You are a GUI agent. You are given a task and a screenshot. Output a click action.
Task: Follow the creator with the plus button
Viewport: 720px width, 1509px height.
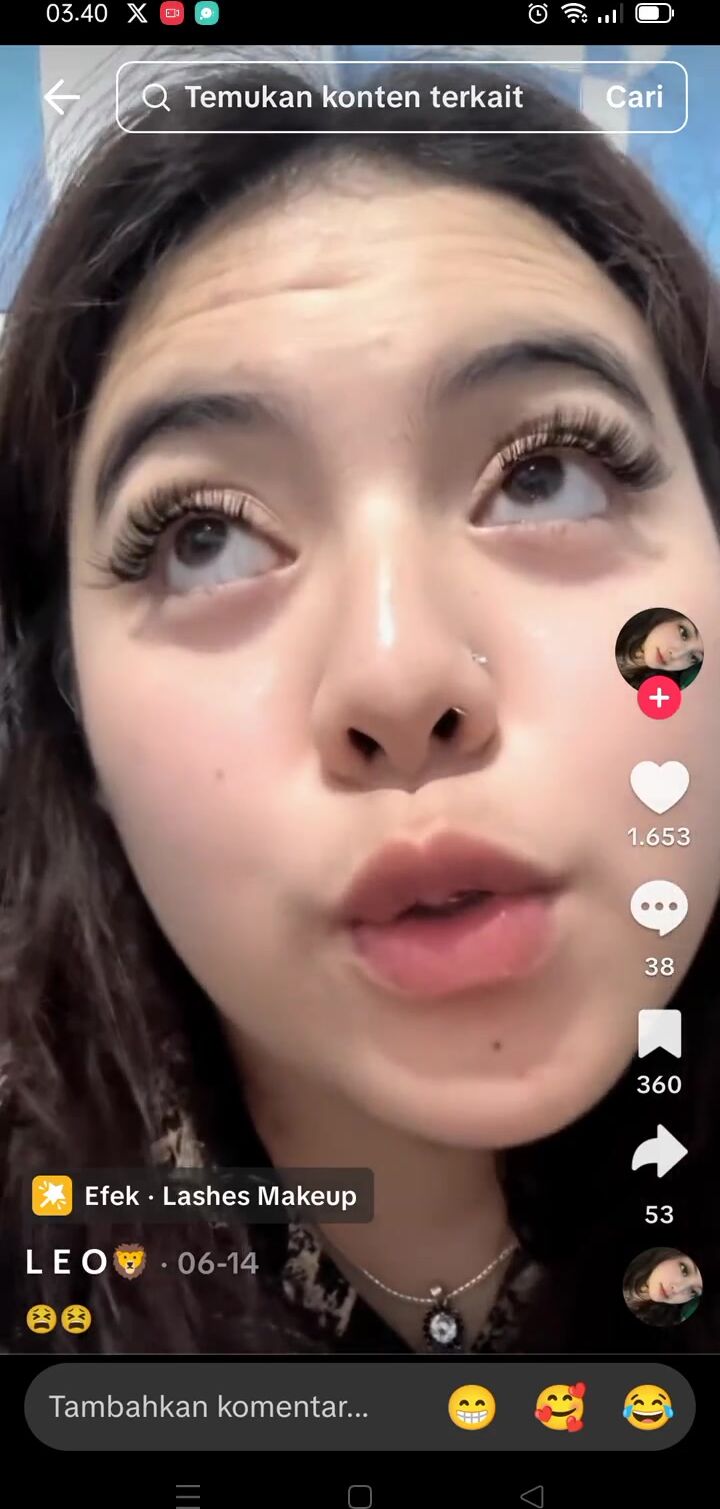click(659, 698)
